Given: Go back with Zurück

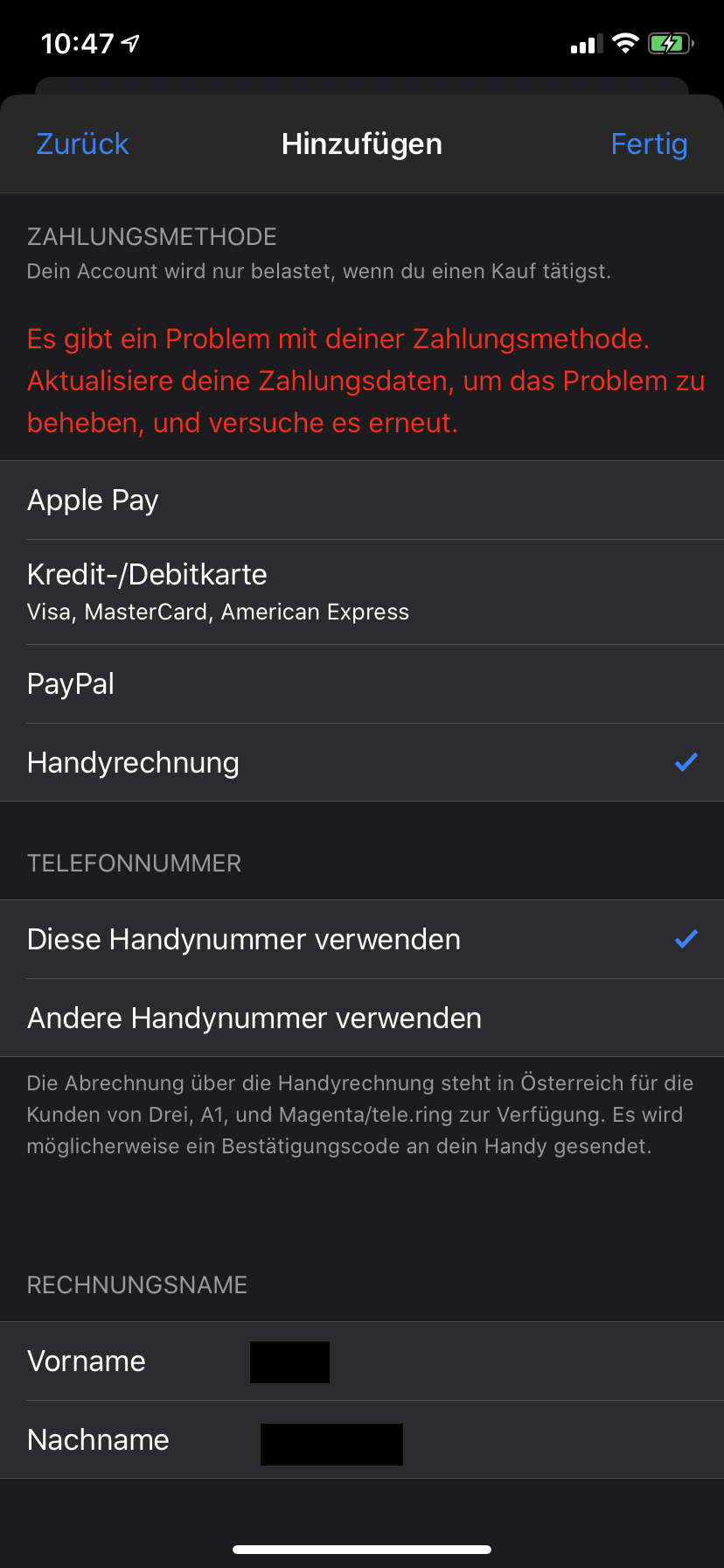Looking at the screenshot, I should pyautogui.click(x=82, y=144).
